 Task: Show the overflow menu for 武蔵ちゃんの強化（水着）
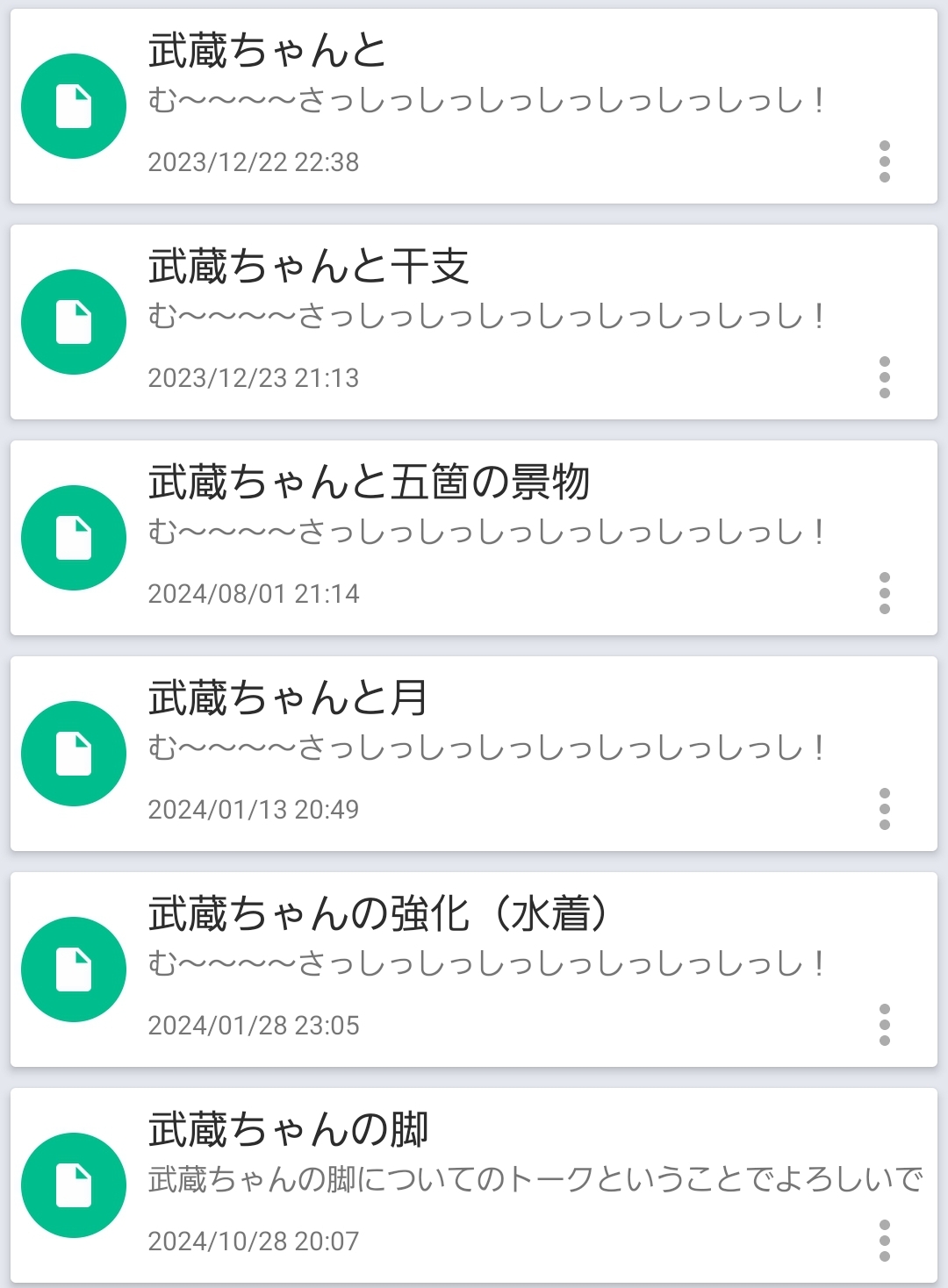pyautogui.click(x=884, y=1025)
